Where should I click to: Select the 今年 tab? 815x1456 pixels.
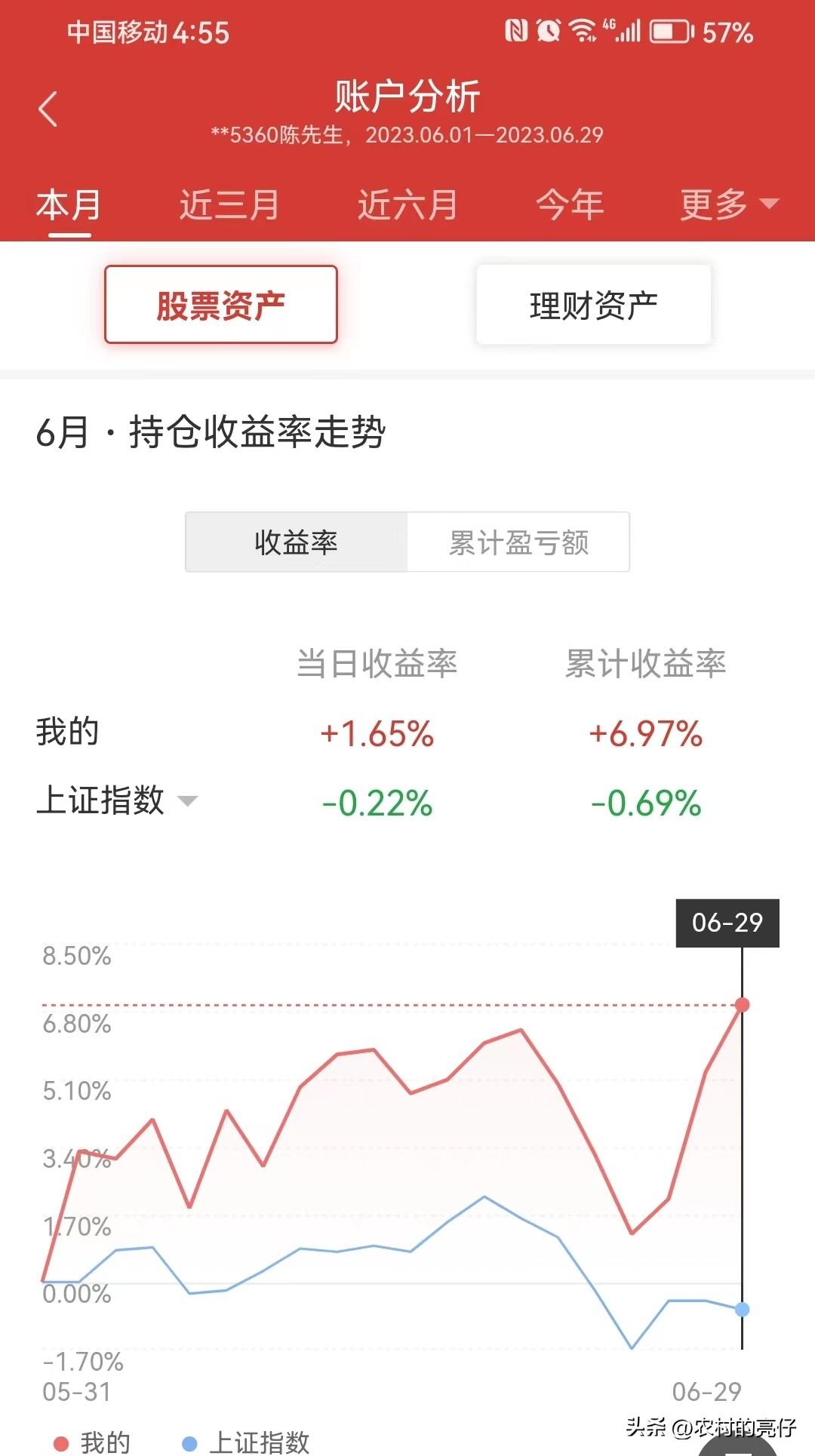point(570,204)
